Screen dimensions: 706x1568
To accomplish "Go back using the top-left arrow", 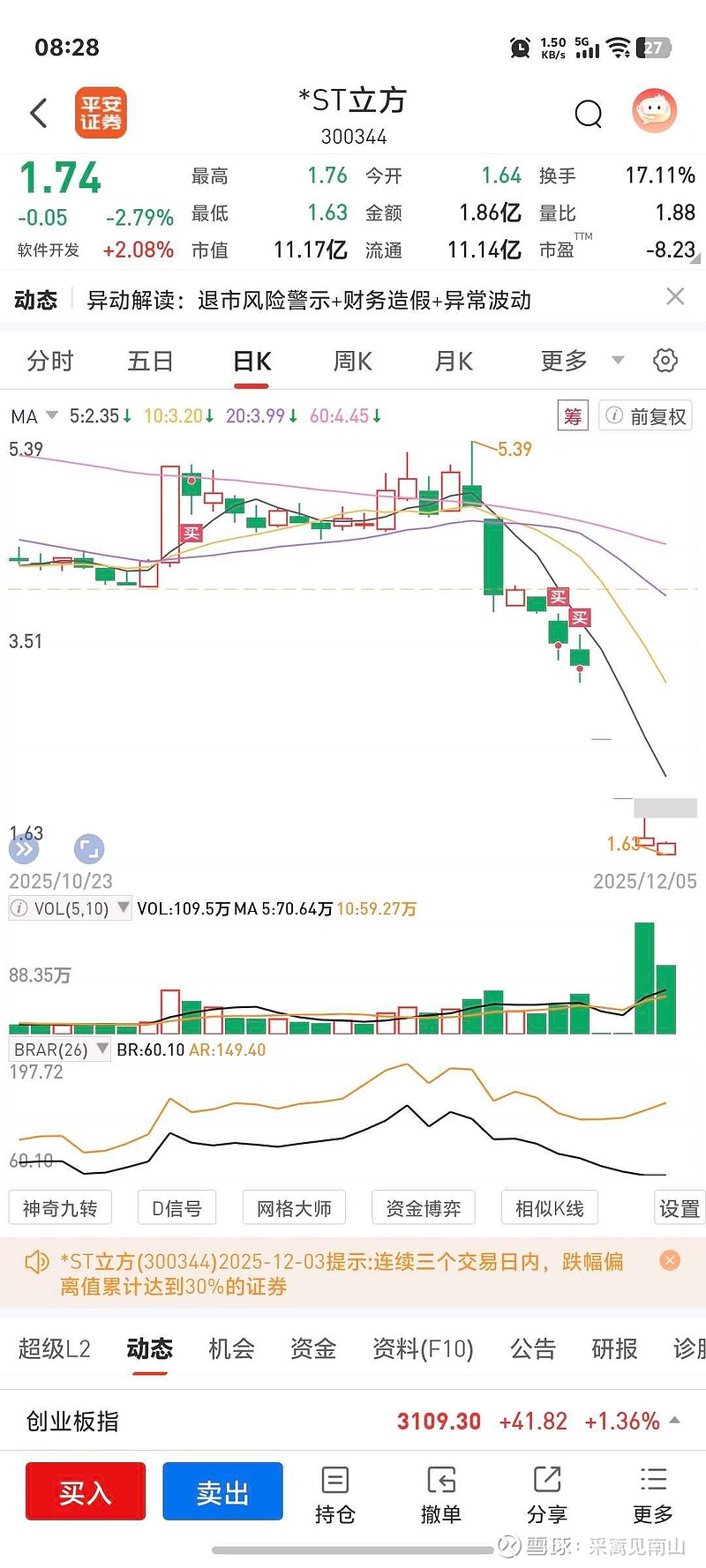I will click(x=38, y=113).
